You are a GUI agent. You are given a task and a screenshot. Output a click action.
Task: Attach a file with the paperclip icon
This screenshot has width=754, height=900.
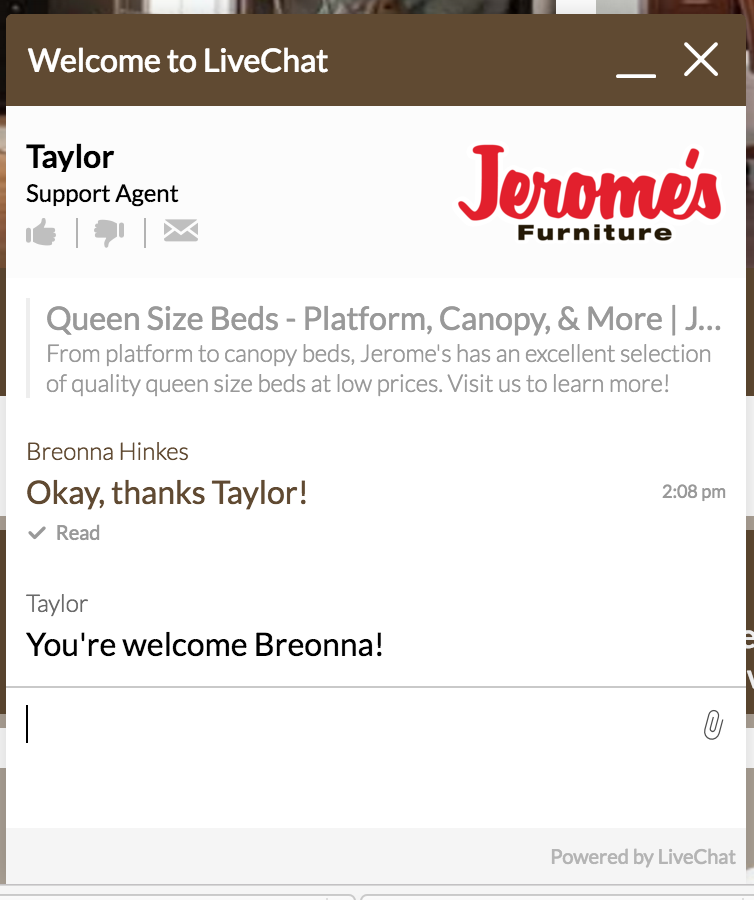(x=712, y=725)
